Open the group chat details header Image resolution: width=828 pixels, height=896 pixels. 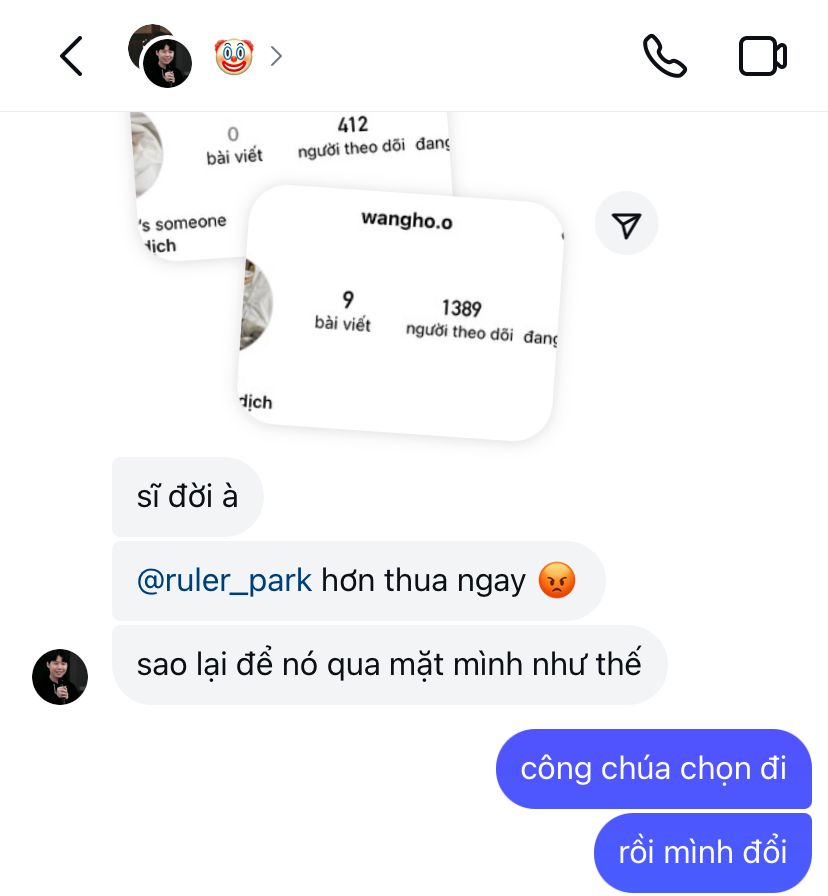click(x=205, y=56)
